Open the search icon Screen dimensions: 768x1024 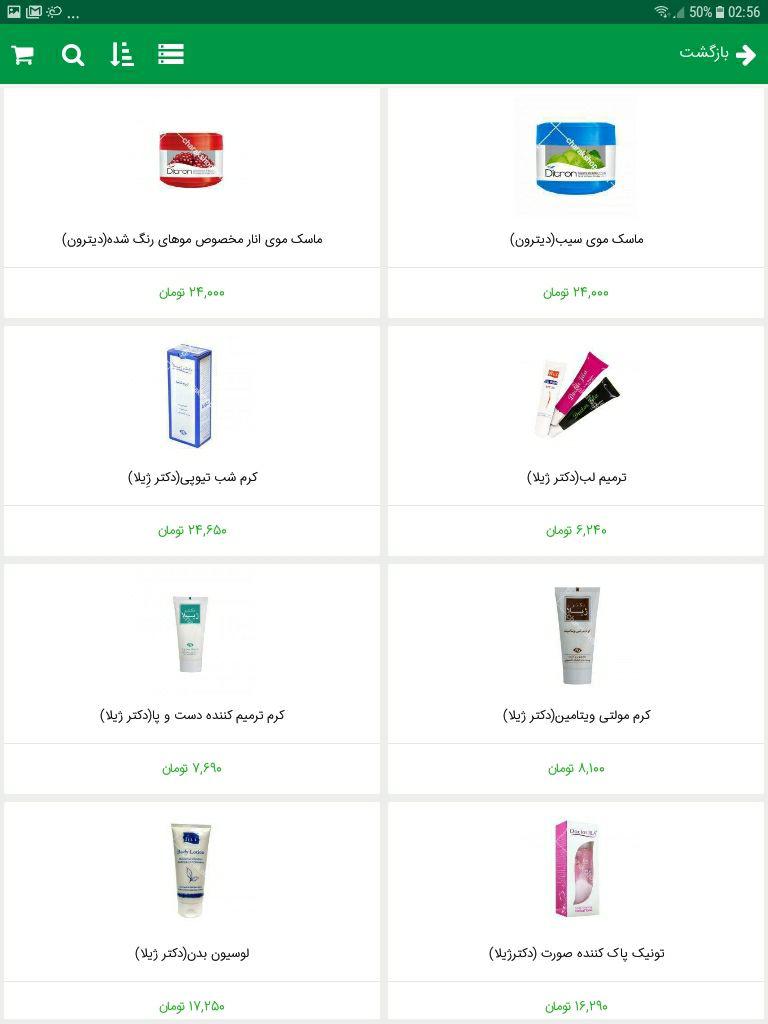pyautogui.click(x=73, y=55)
